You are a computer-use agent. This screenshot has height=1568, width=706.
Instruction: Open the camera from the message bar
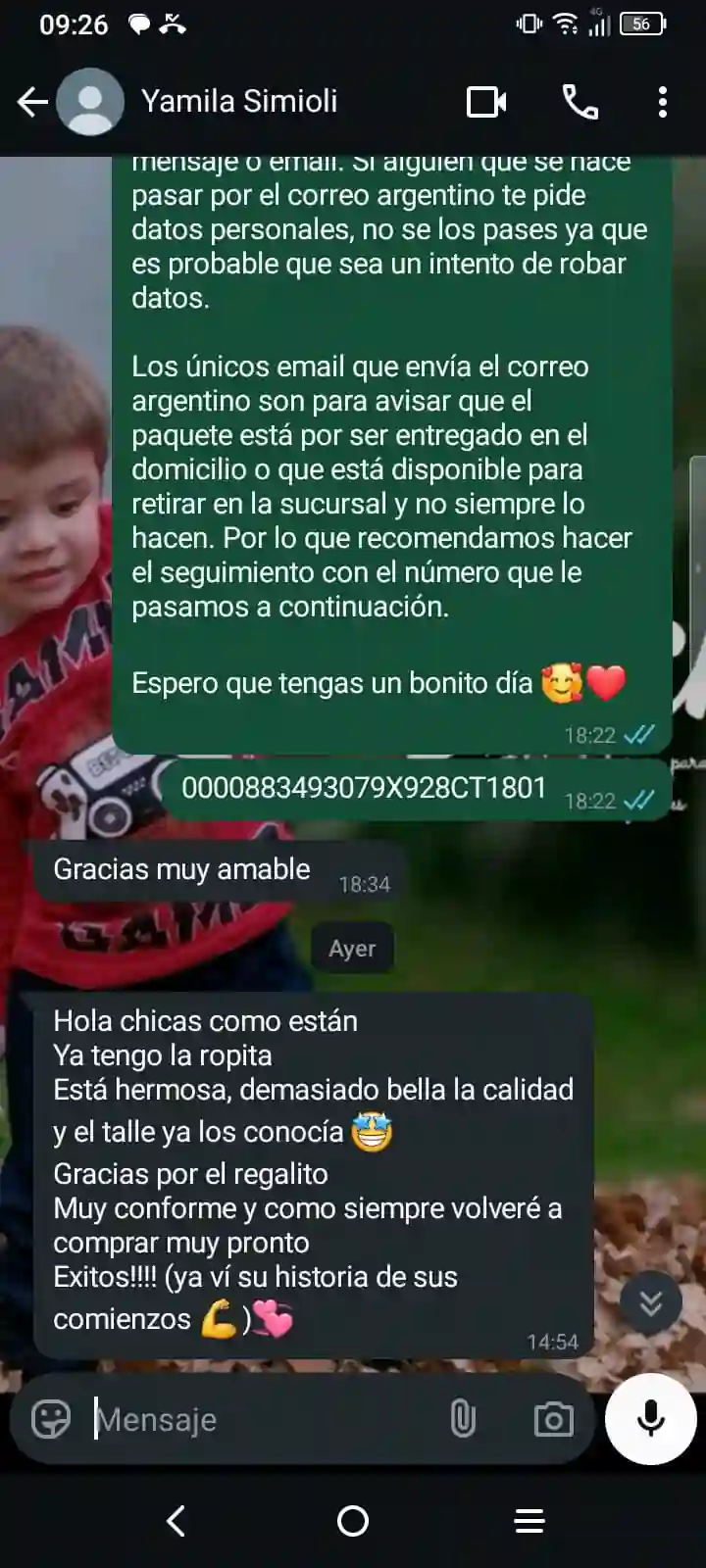point(553,1419)
